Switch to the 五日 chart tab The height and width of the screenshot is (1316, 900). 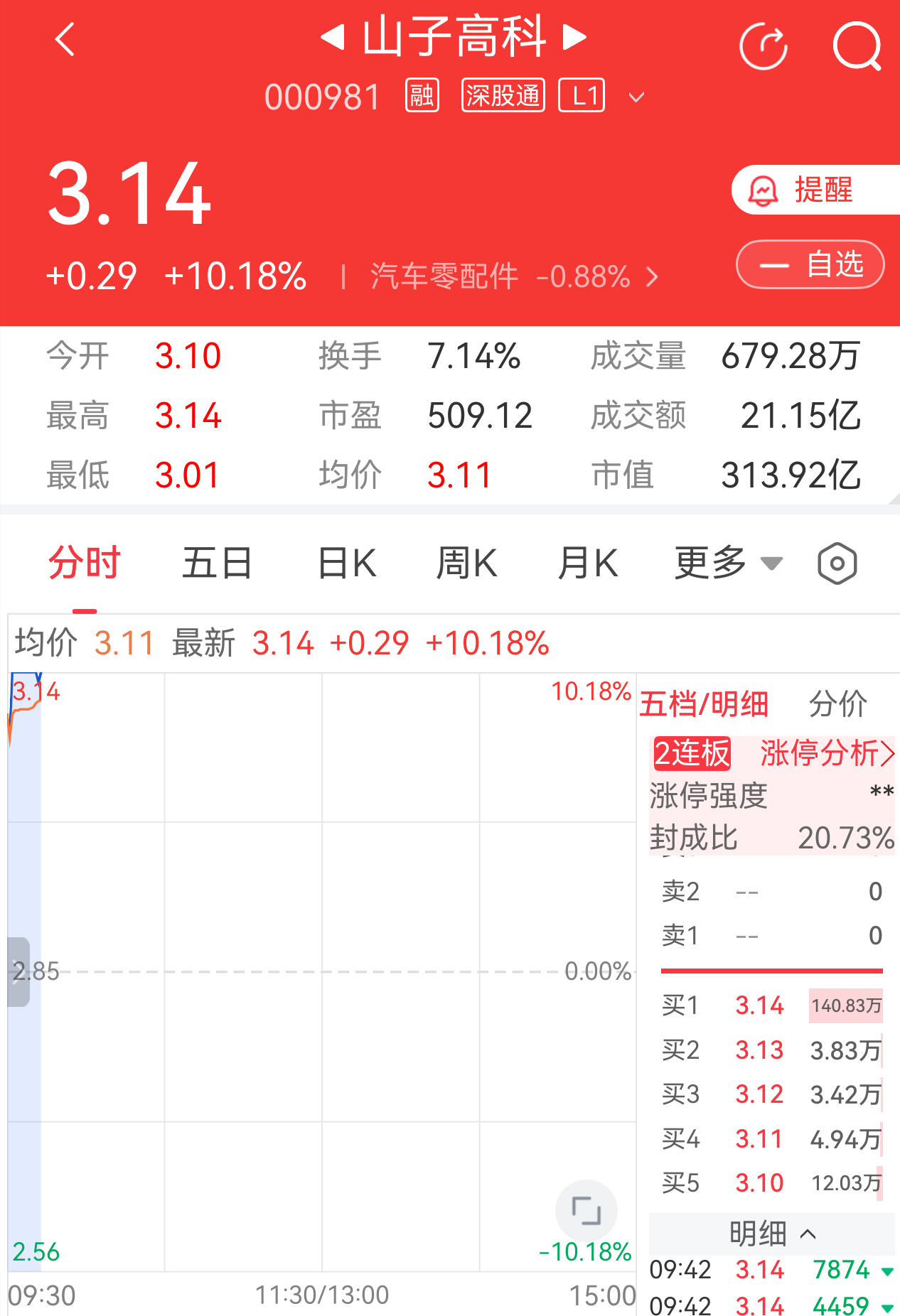coord(217,563)
